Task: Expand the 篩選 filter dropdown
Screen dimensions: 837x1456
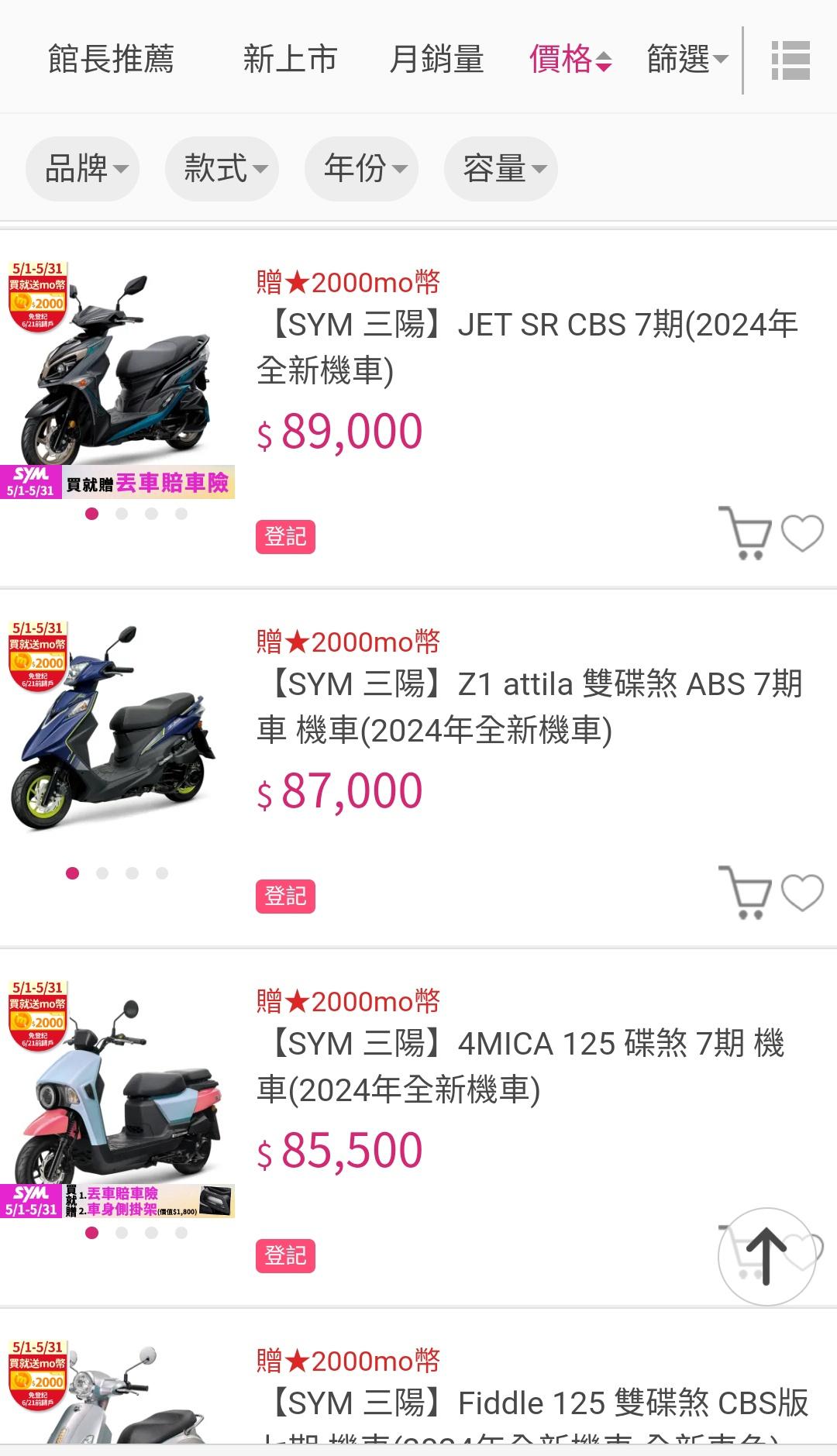Action: point(687,60)
